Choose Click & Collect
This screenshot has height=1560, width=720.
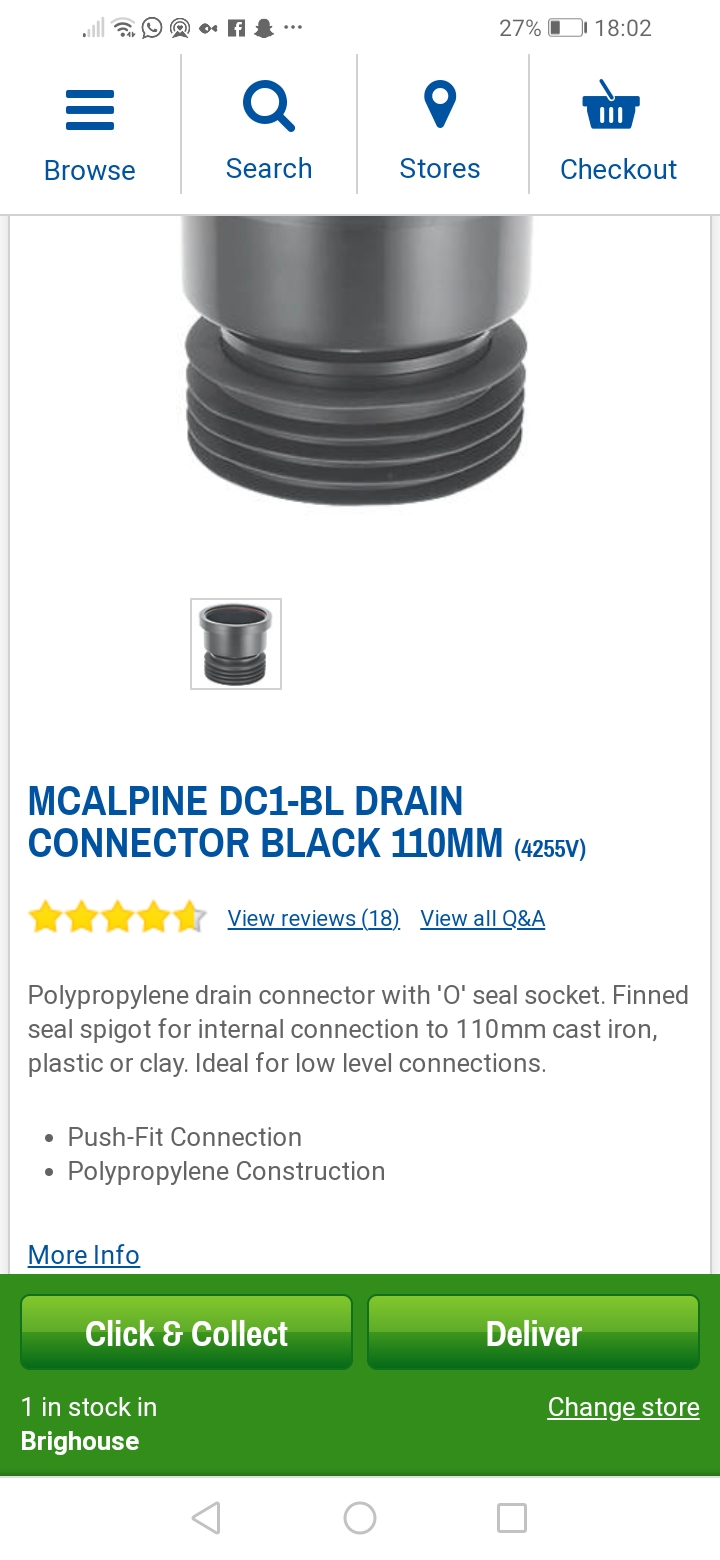click(x=187, y=1333)
